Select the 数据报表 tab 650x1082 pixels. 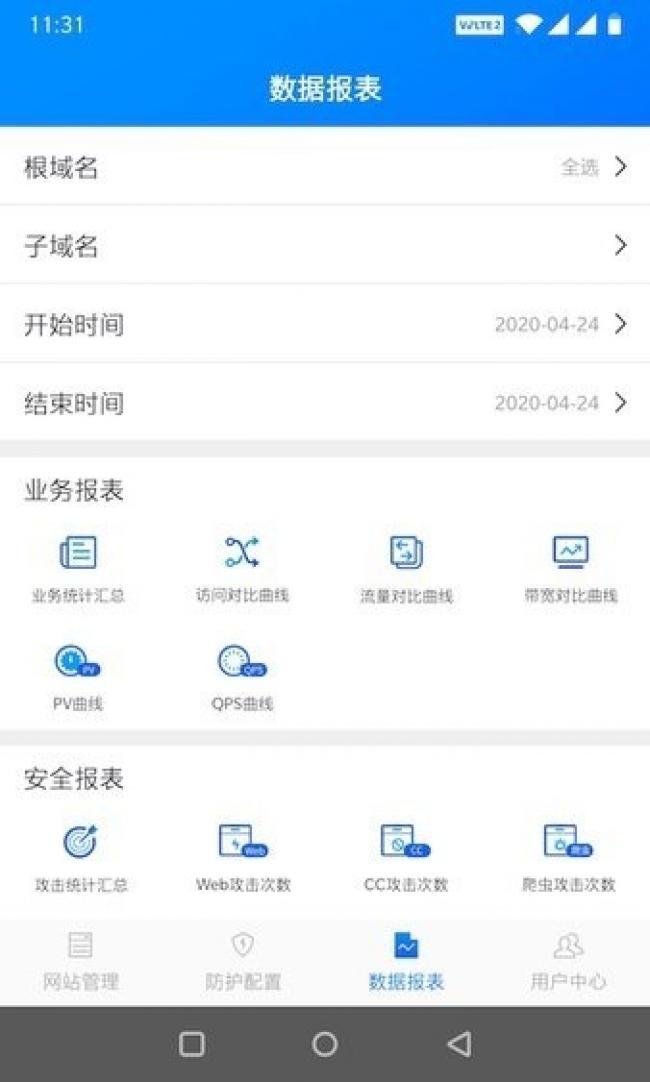click(x=406, y=961)
